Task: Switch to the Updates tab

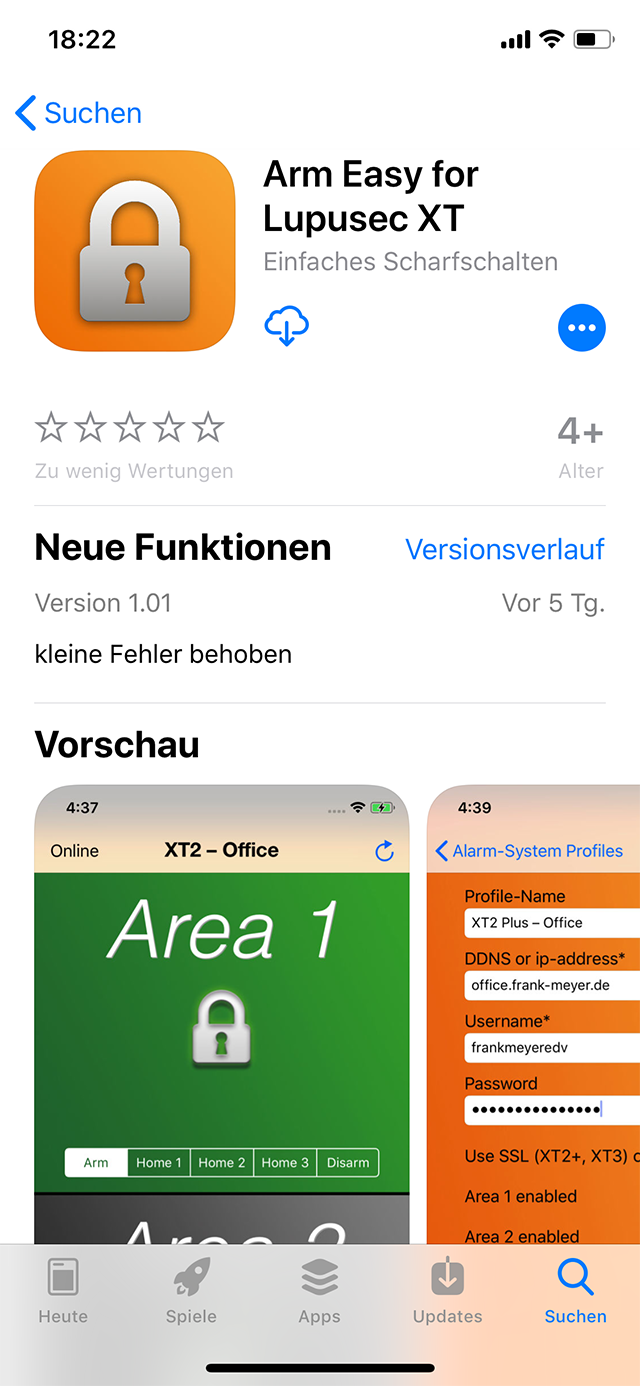Action: tap(447, 1290)
